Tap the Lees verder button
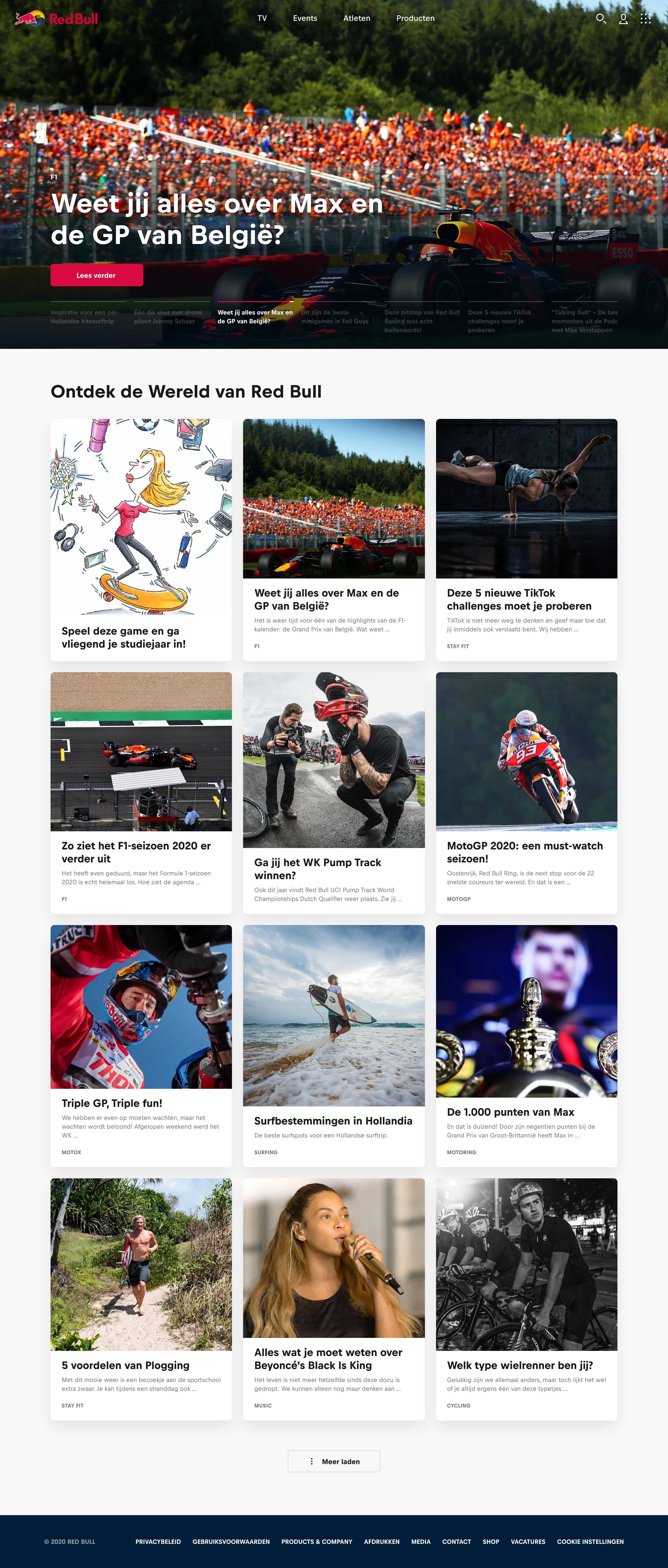This screenshot has width=668, height=1568. click(97, 275)
